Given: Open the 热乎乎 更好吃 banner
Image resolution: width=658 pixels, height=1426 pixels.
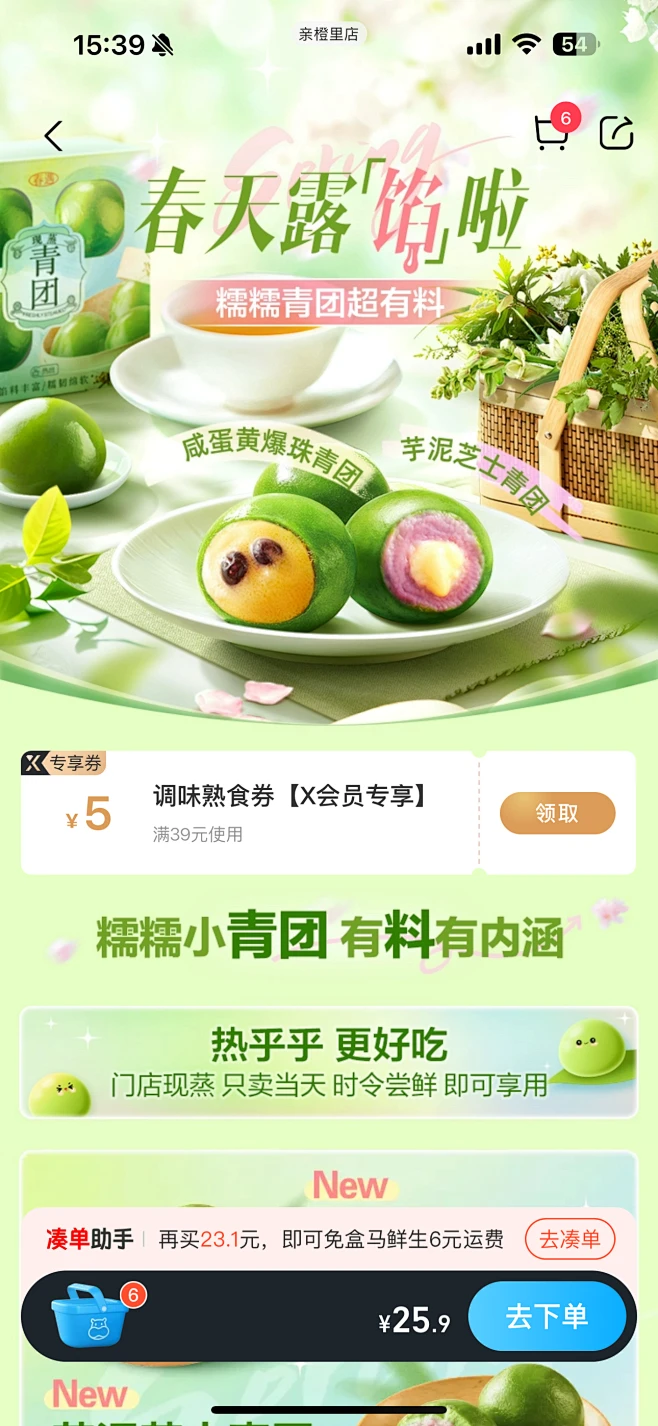Looking at the screenshot, I should (329, 1062).
